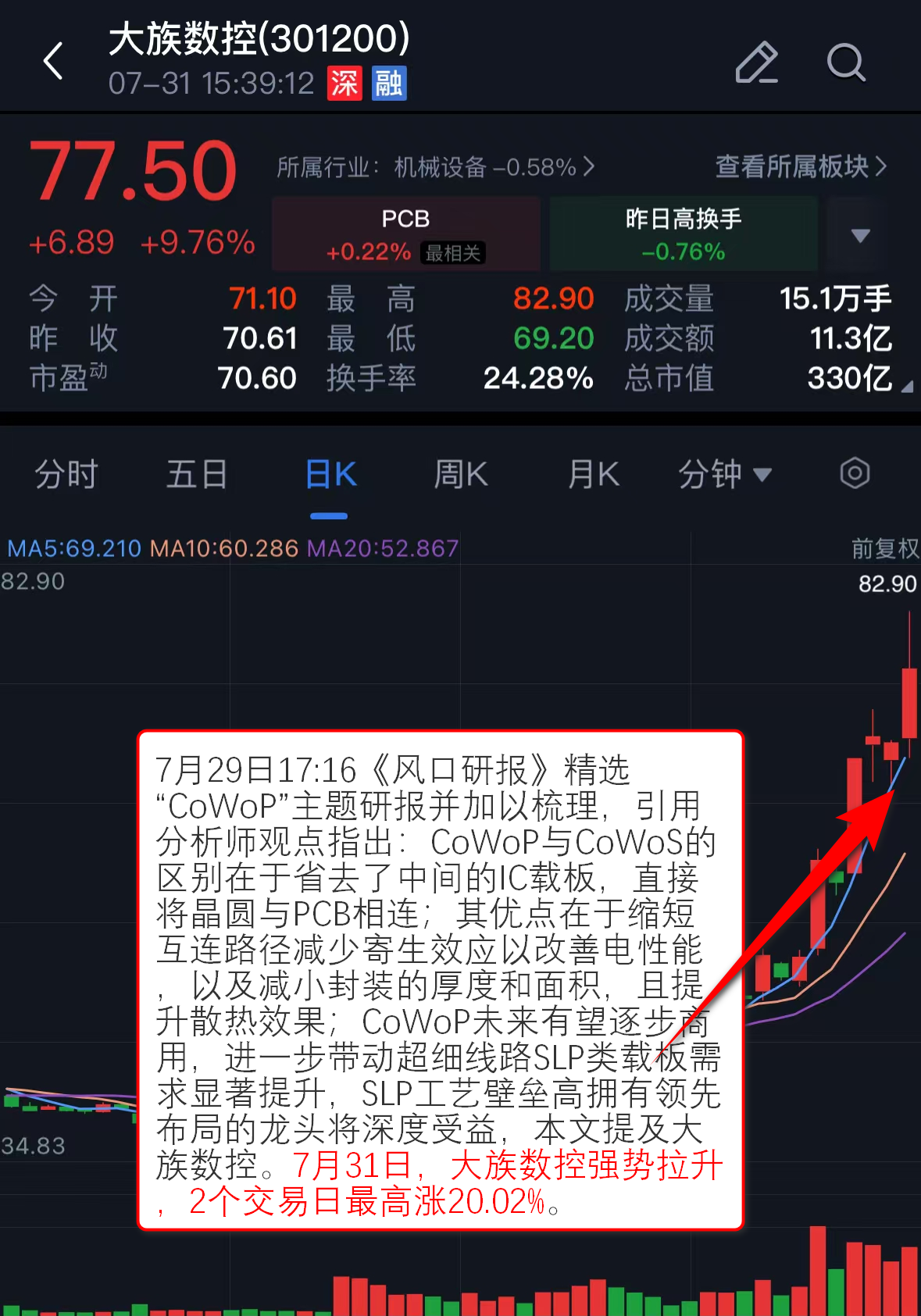Select the 日K chart tab

[330, 474]
